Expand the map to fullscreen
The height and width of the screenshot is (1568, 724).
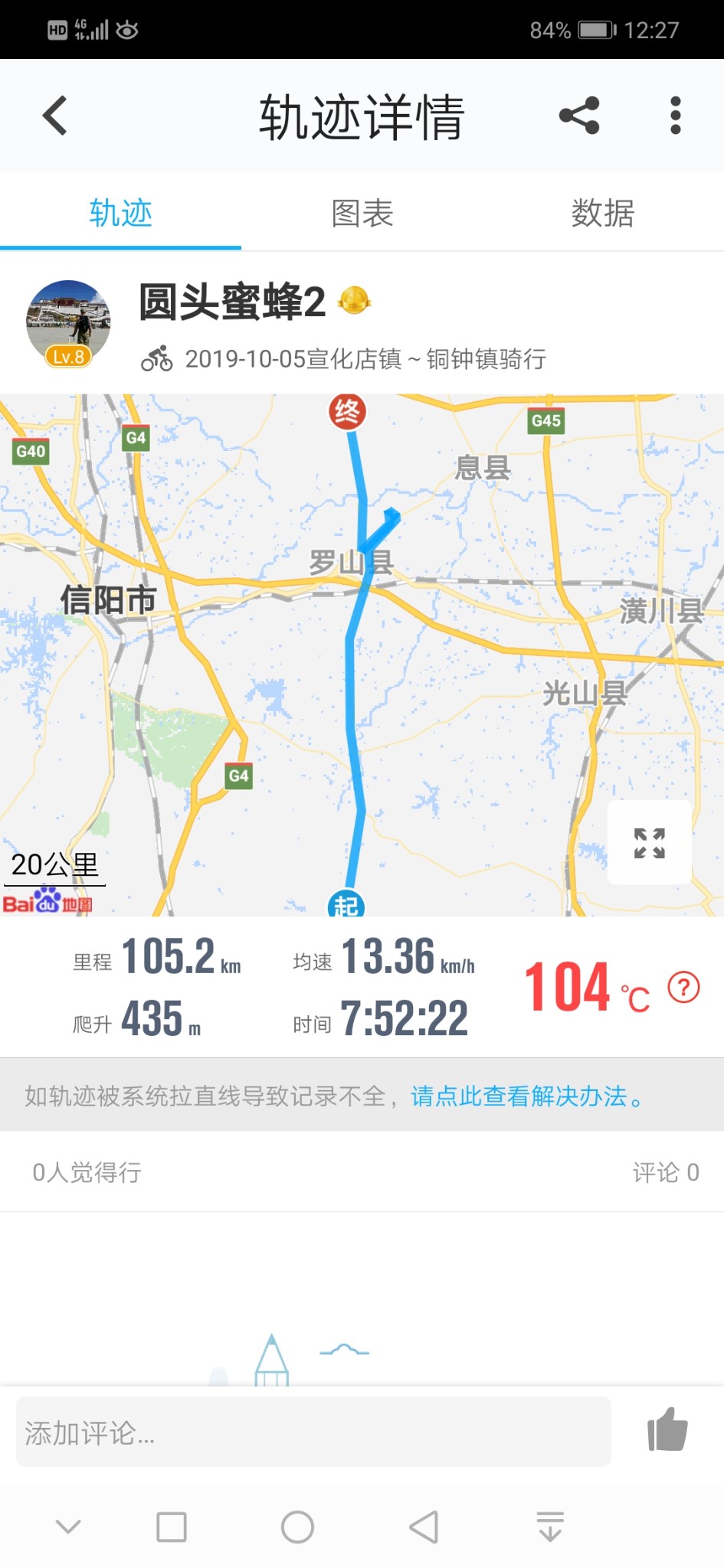point(649,843)
